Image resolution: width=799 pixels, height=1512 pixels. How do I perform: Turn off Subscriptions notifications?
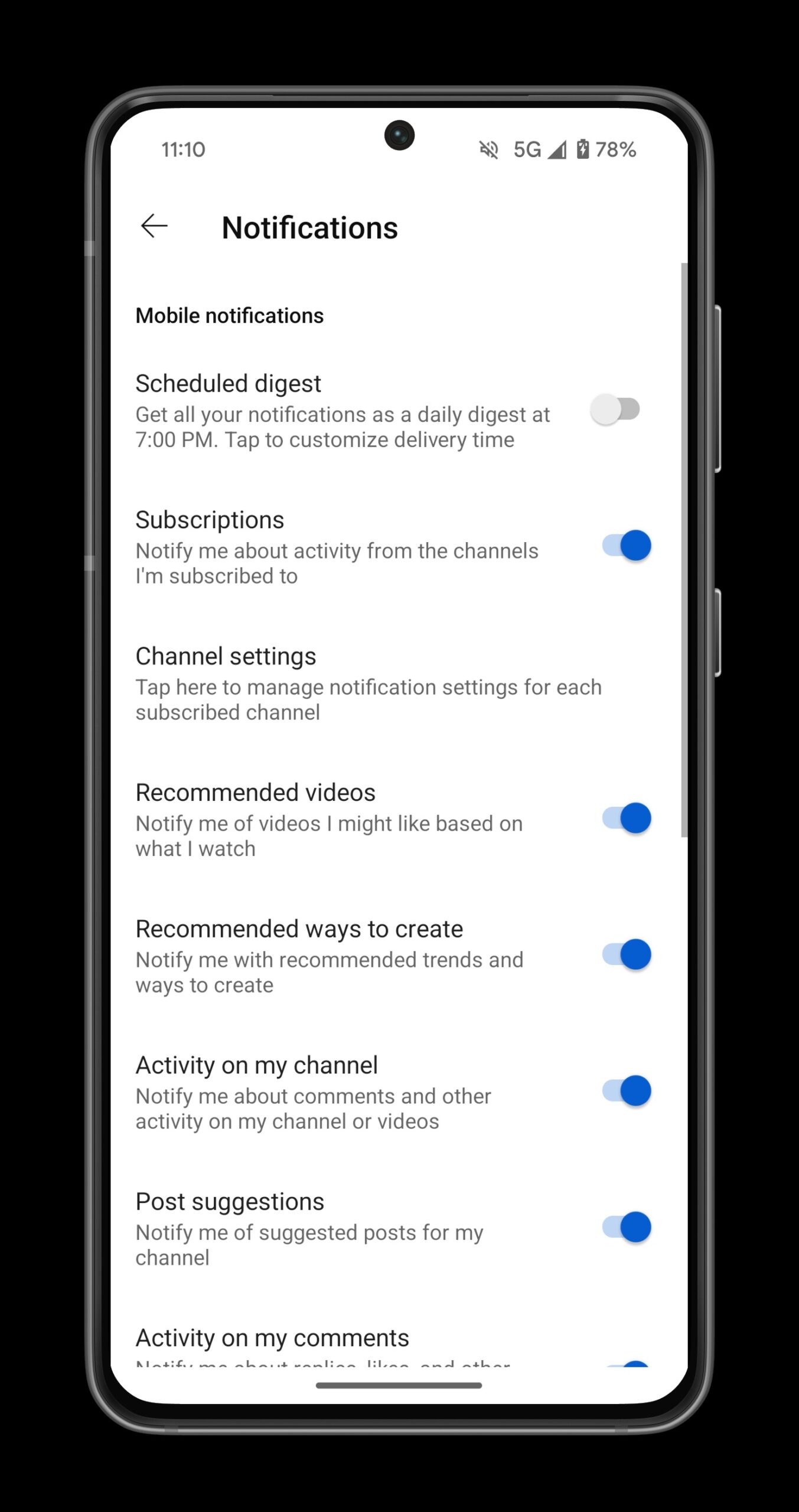pos(626,545)
